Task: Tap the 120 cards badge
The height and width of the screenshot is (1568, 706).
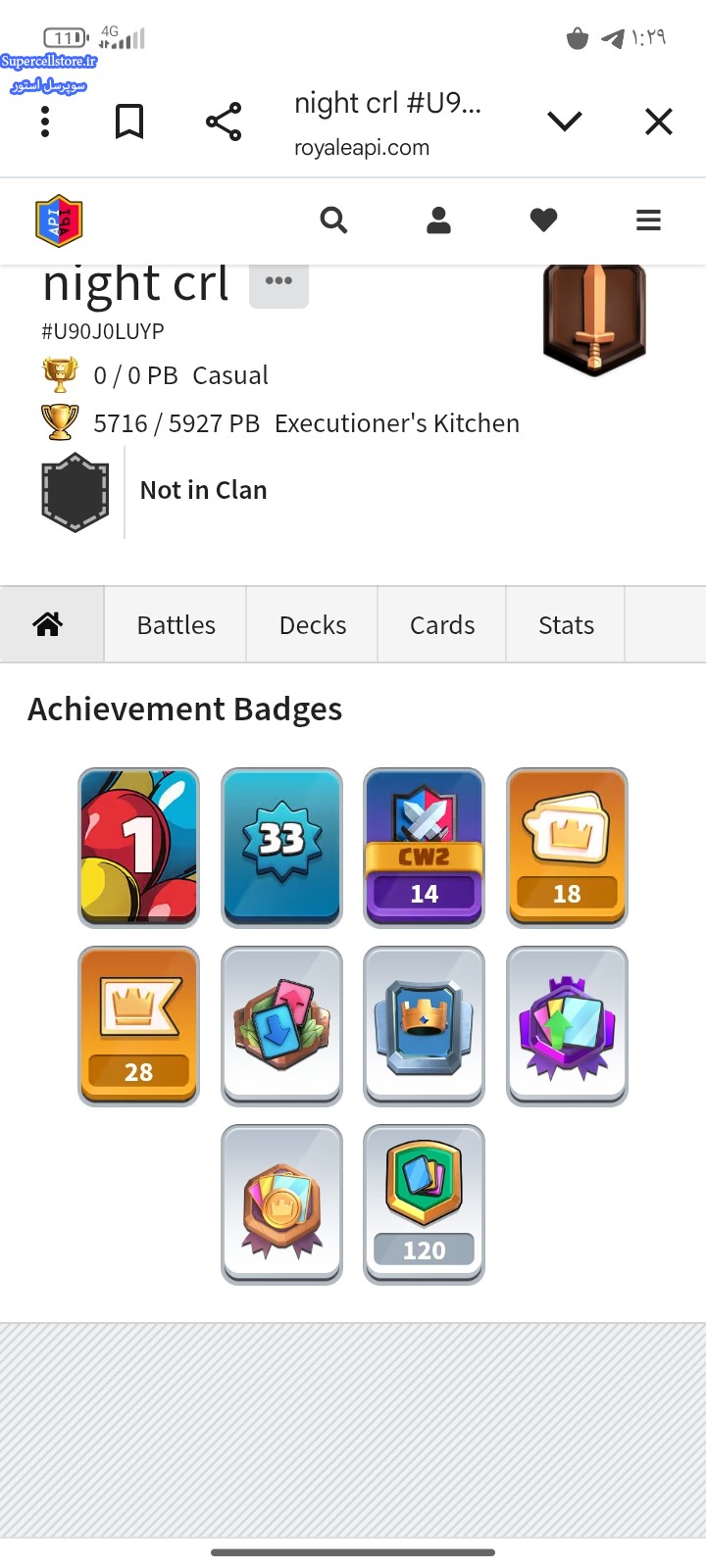Action: [x=424, y=1204]
